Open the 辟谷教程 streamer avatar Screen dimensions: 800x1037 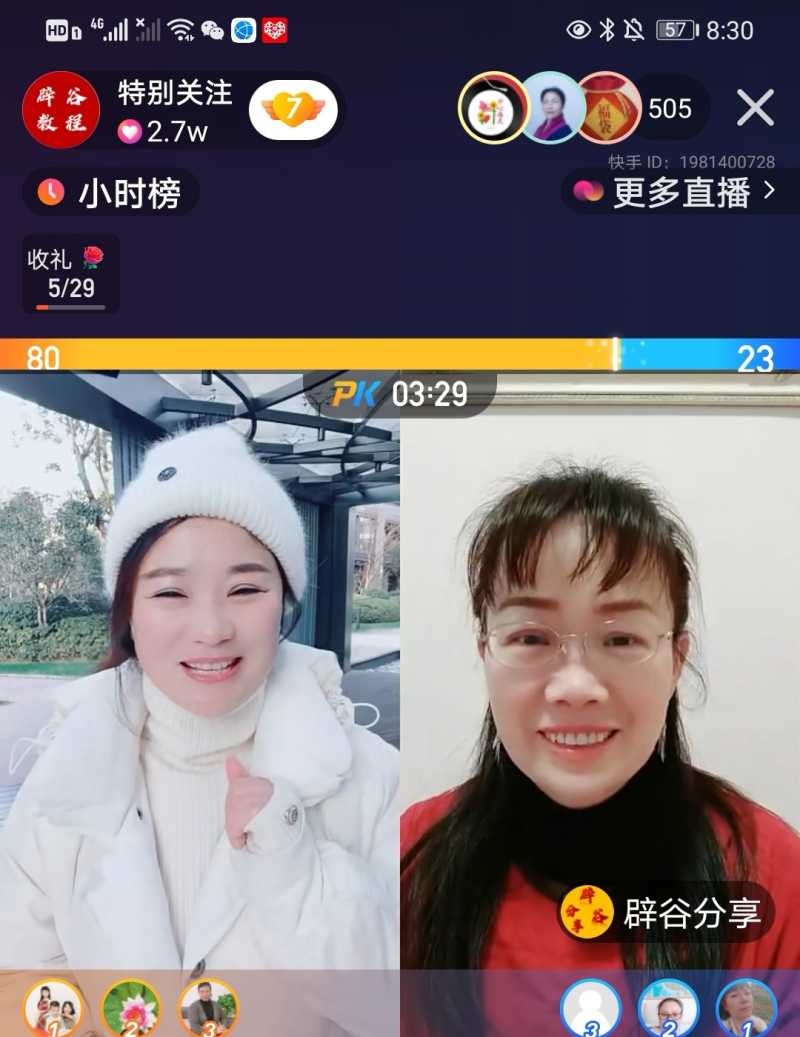tap(60, 110)
